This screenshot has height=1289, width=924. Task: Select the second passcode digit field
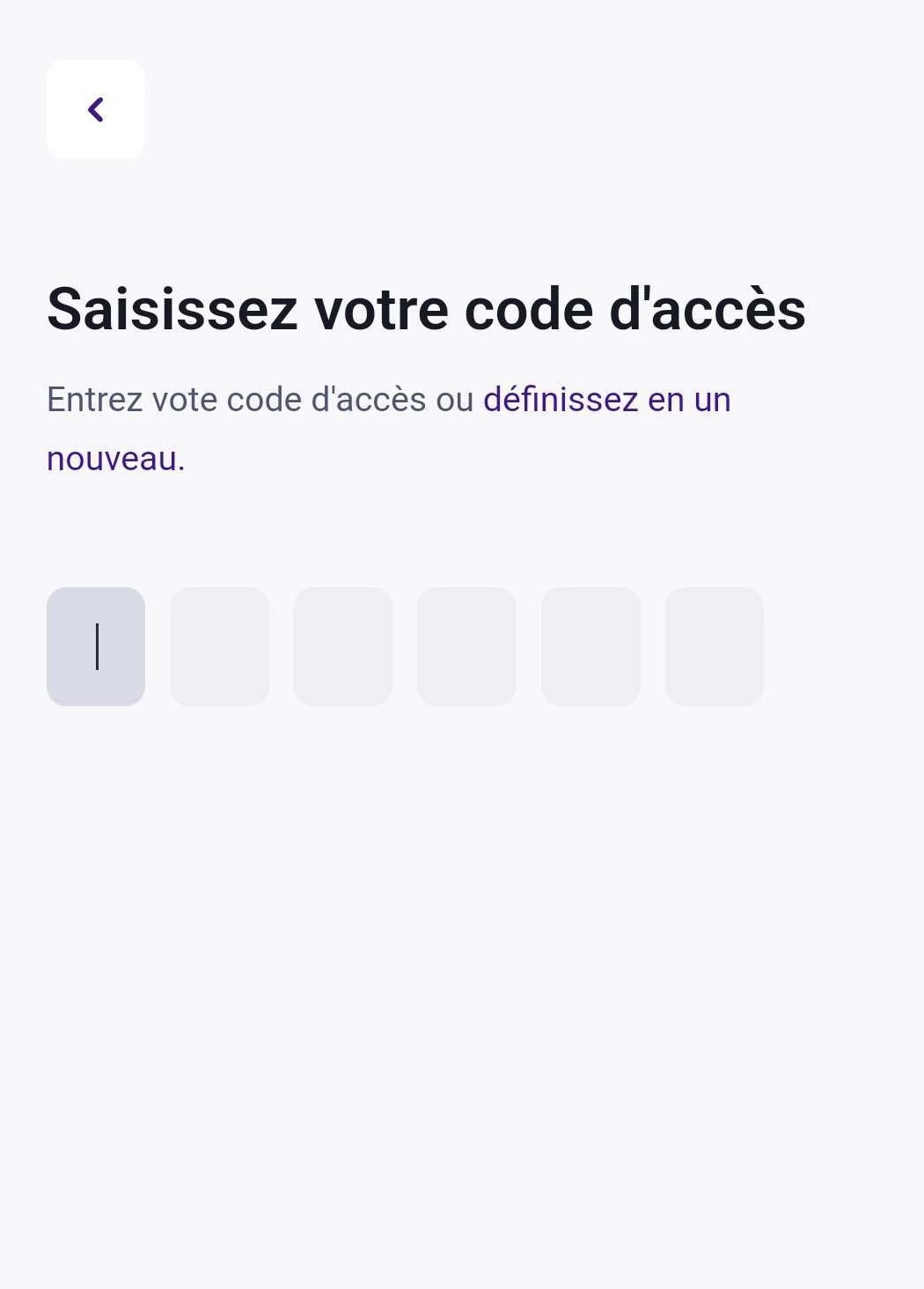(219, 645)
